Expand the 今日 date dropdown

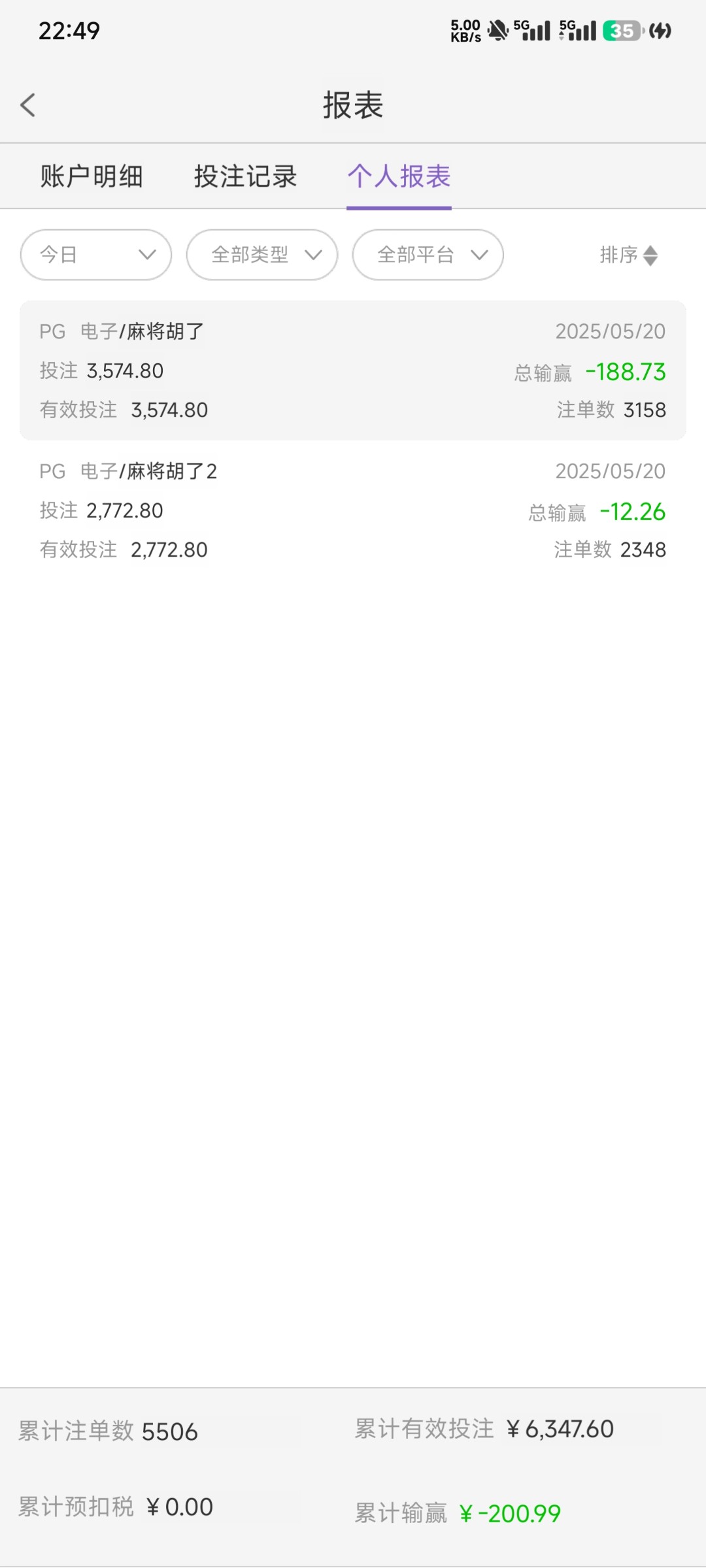click(96, 255)
